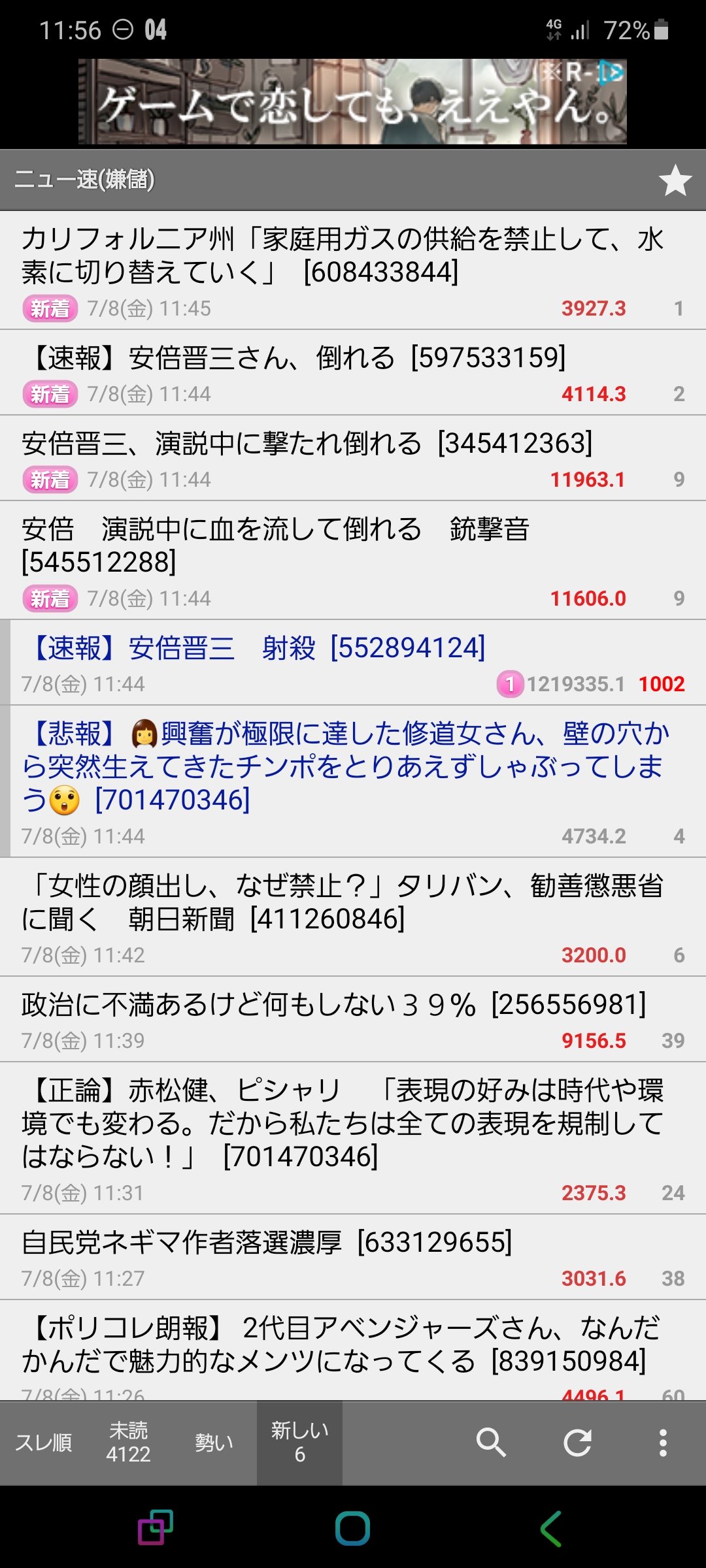Viewport: 706px width, 1568px height.
Task: Select the 新しい sort tab
Action: coord(299,1443)
